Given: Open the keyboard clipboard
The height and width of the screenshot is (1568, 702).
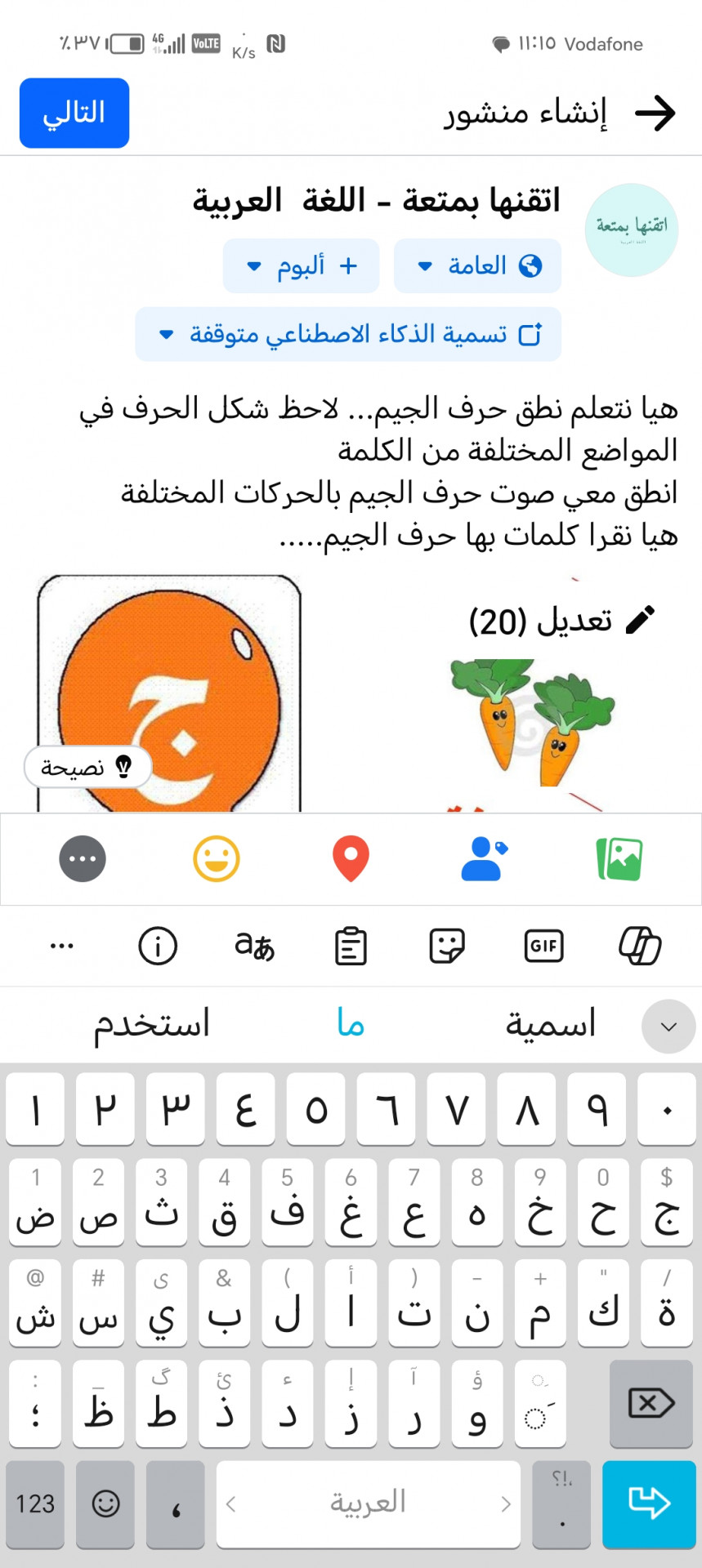Looking at the screenshot, I should tap(351, 946).
